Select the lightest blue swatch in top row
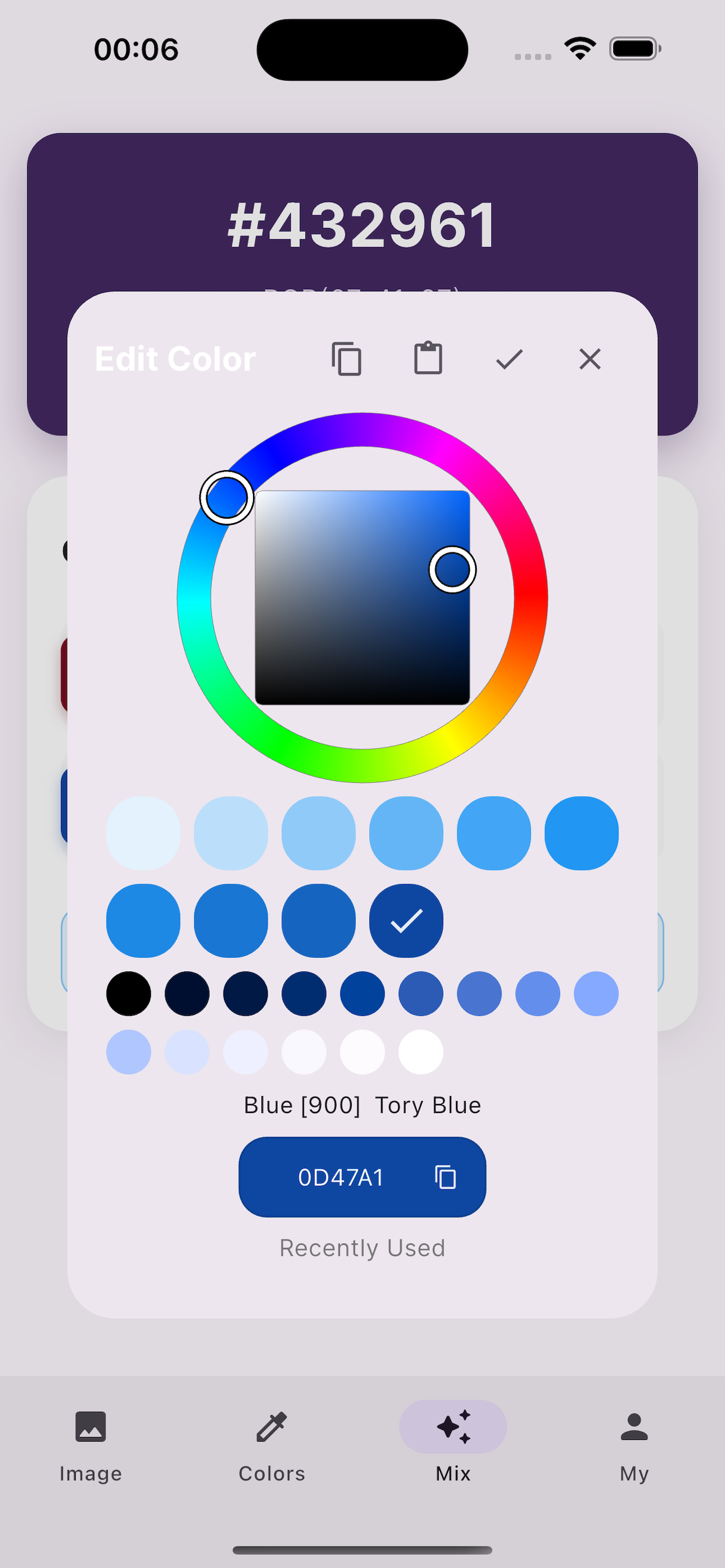This screenshot has width=725, height=1568. pyautogui.click(x=143, y=834)
